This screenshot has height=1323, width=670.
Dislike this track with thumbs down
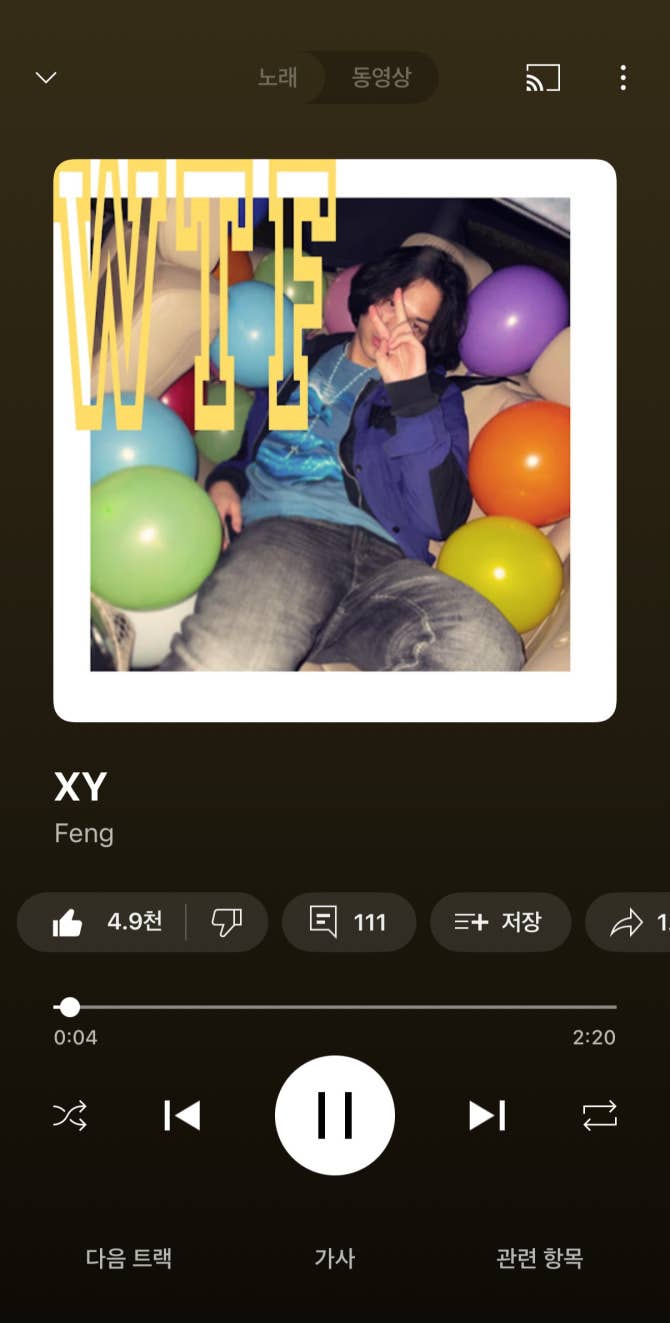point(227,922)
